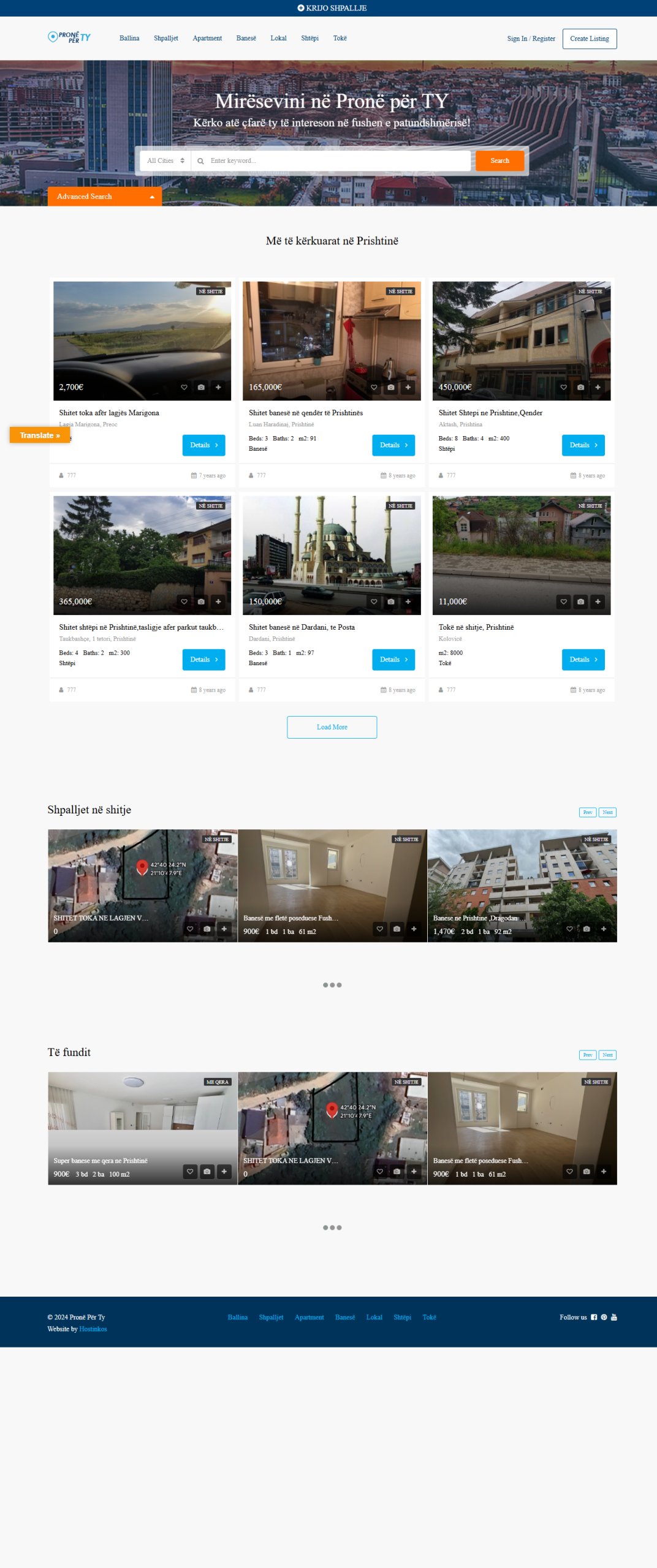Go to Prev in Të fundit carousel

(587, 1055)
